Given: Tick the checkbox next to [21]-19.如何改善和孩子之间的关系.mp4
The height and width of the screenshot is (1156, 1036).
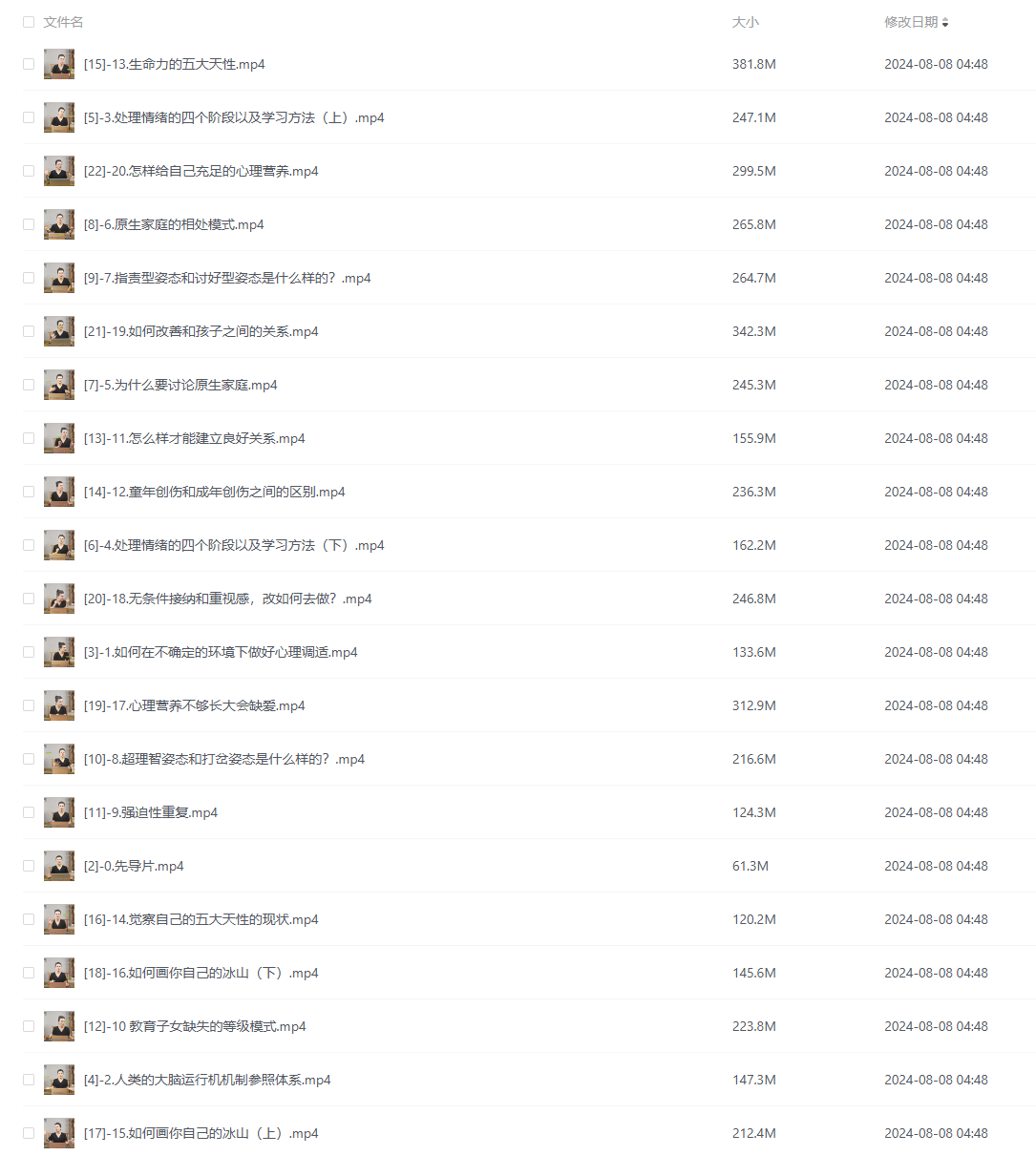Looking at the screenshot, I should 29,331.
